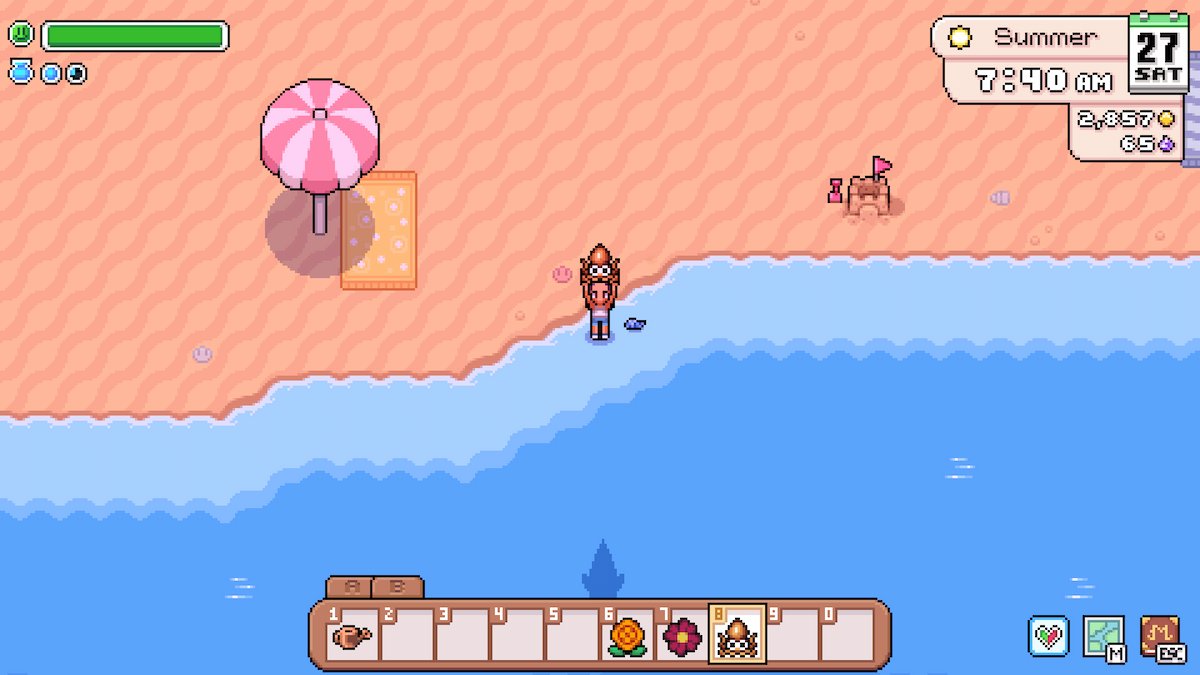Switch to hotbar tab B
This screenshot has width=1200, height=675.
pos(397,588)
